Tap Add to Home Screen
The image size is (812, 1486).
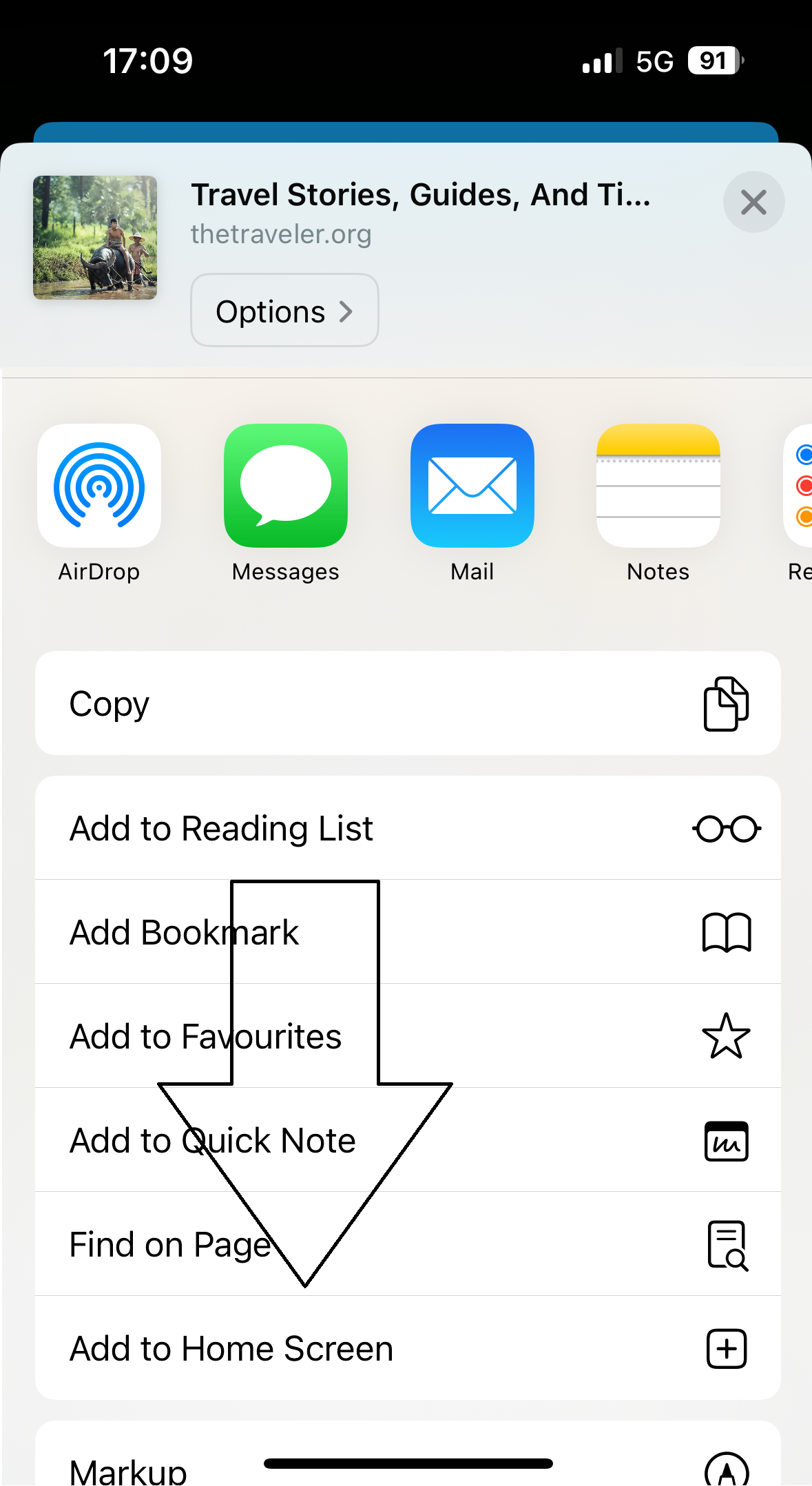pos(408,1348)
